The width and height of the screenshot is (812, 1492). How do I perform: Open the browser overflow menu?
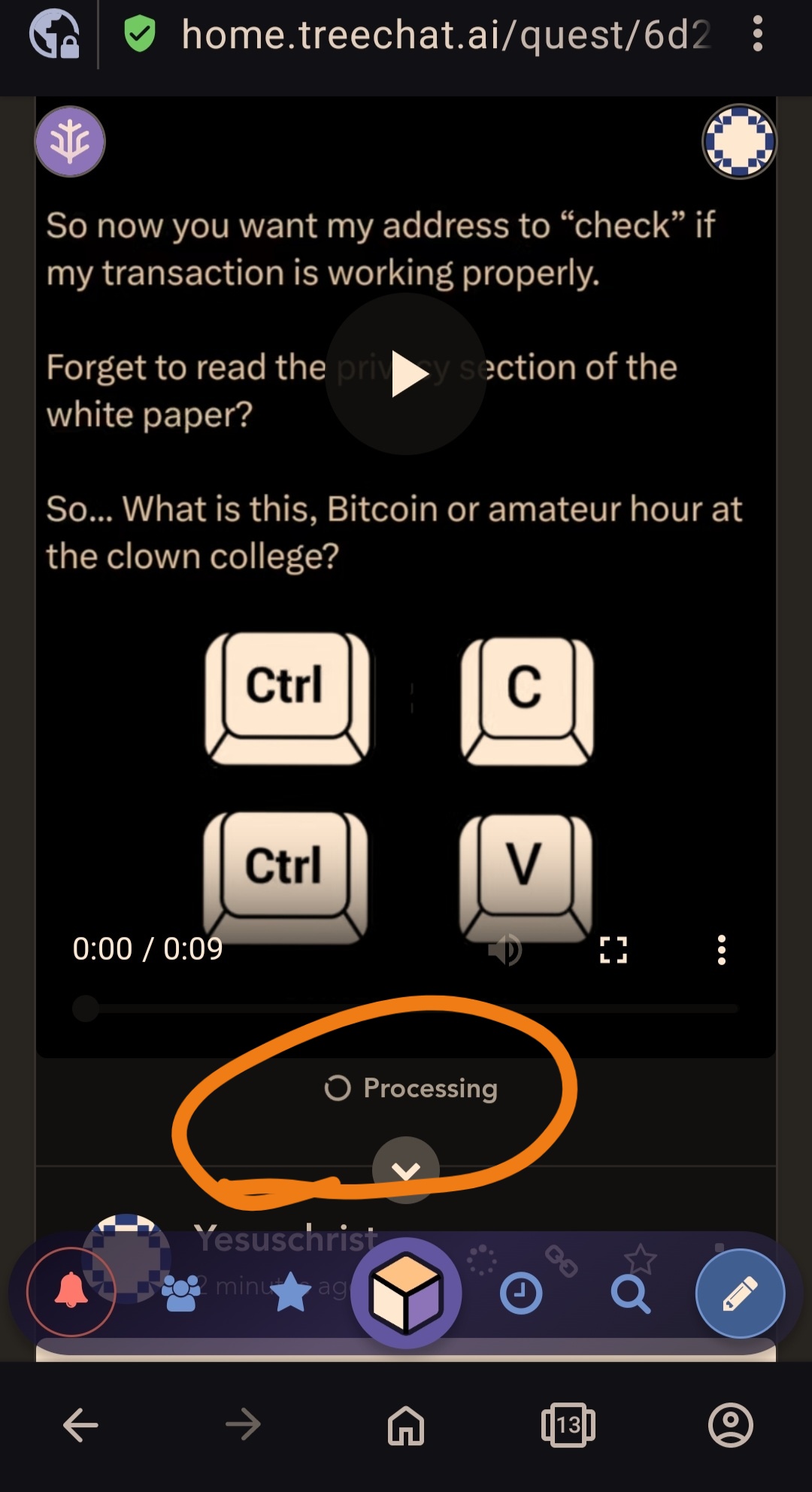757,35
